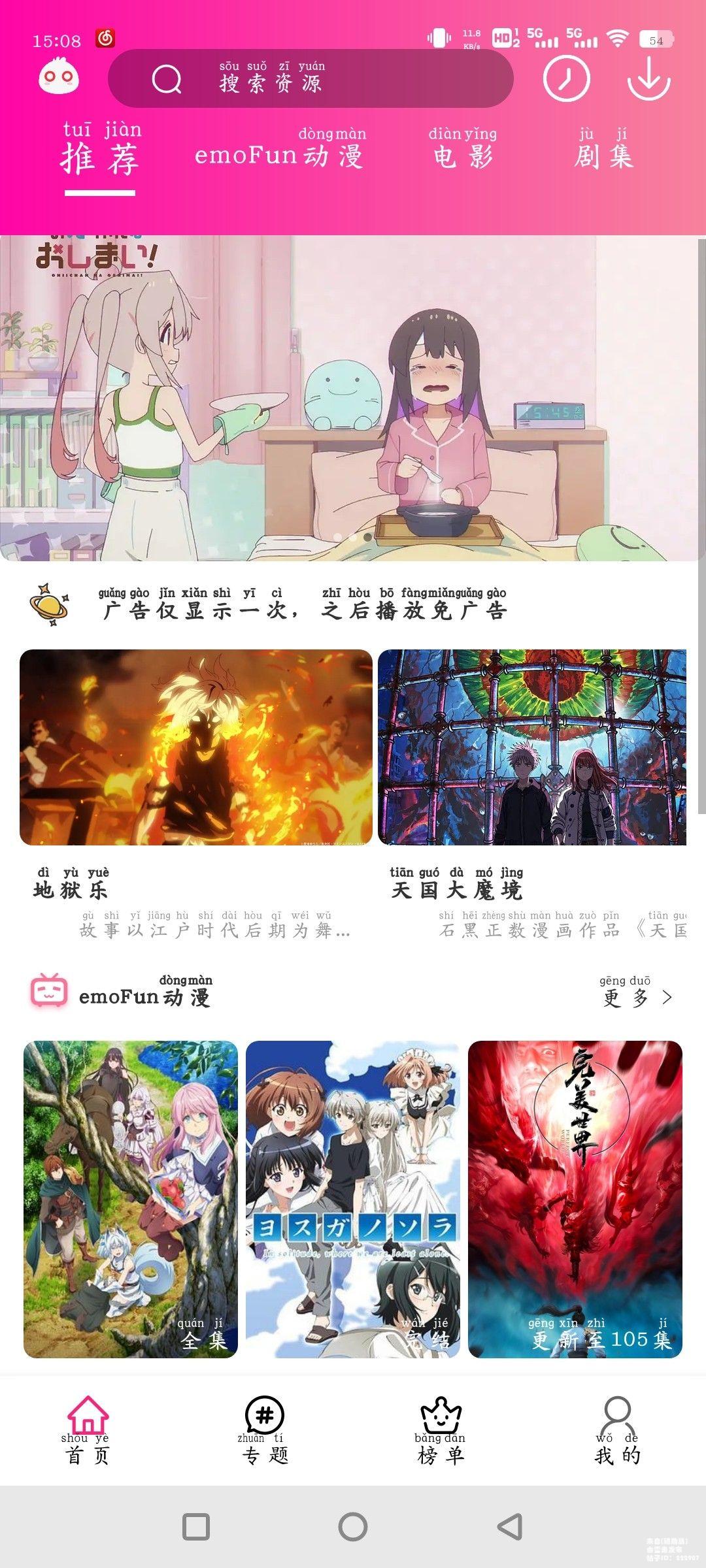The height and width of the screenshot is (1568, 706).
Task: Switch to the 专题 bottom tab
Action: point(265,1431)
